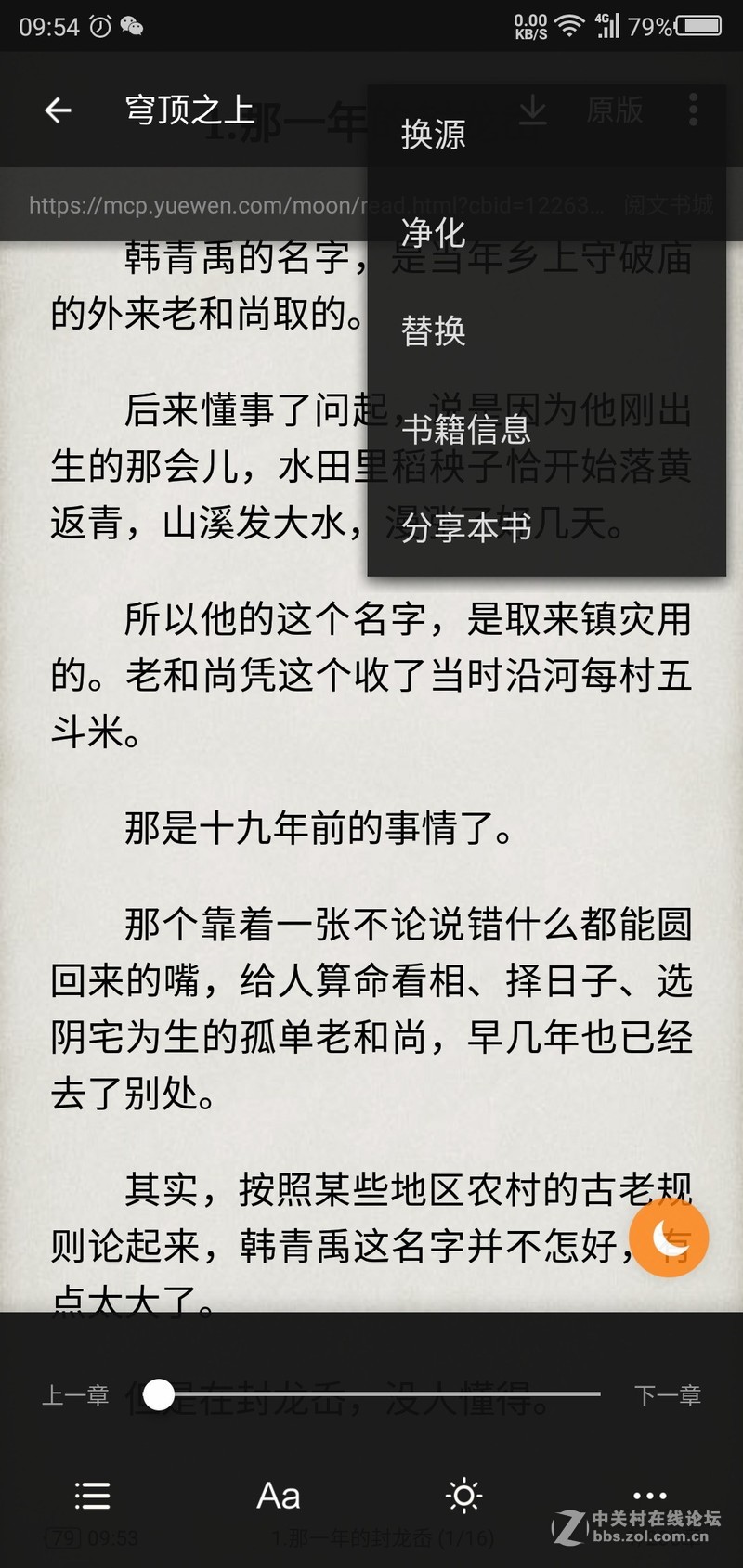Select 换源 to change book source
This screenshot has height=1568, width=743.
[x=433, y=133]
